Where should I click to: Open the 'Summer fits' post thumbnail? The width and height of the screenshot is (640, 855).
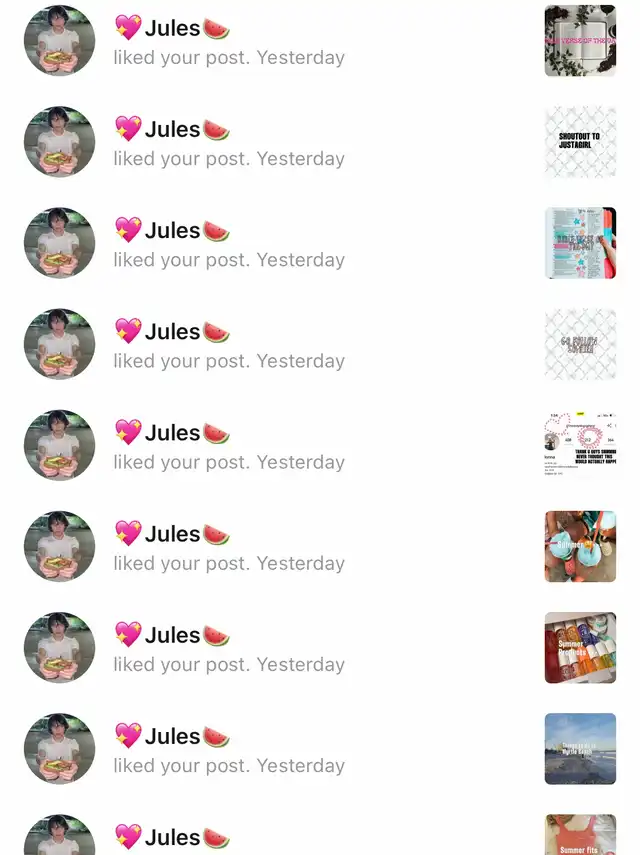point(580,835)
